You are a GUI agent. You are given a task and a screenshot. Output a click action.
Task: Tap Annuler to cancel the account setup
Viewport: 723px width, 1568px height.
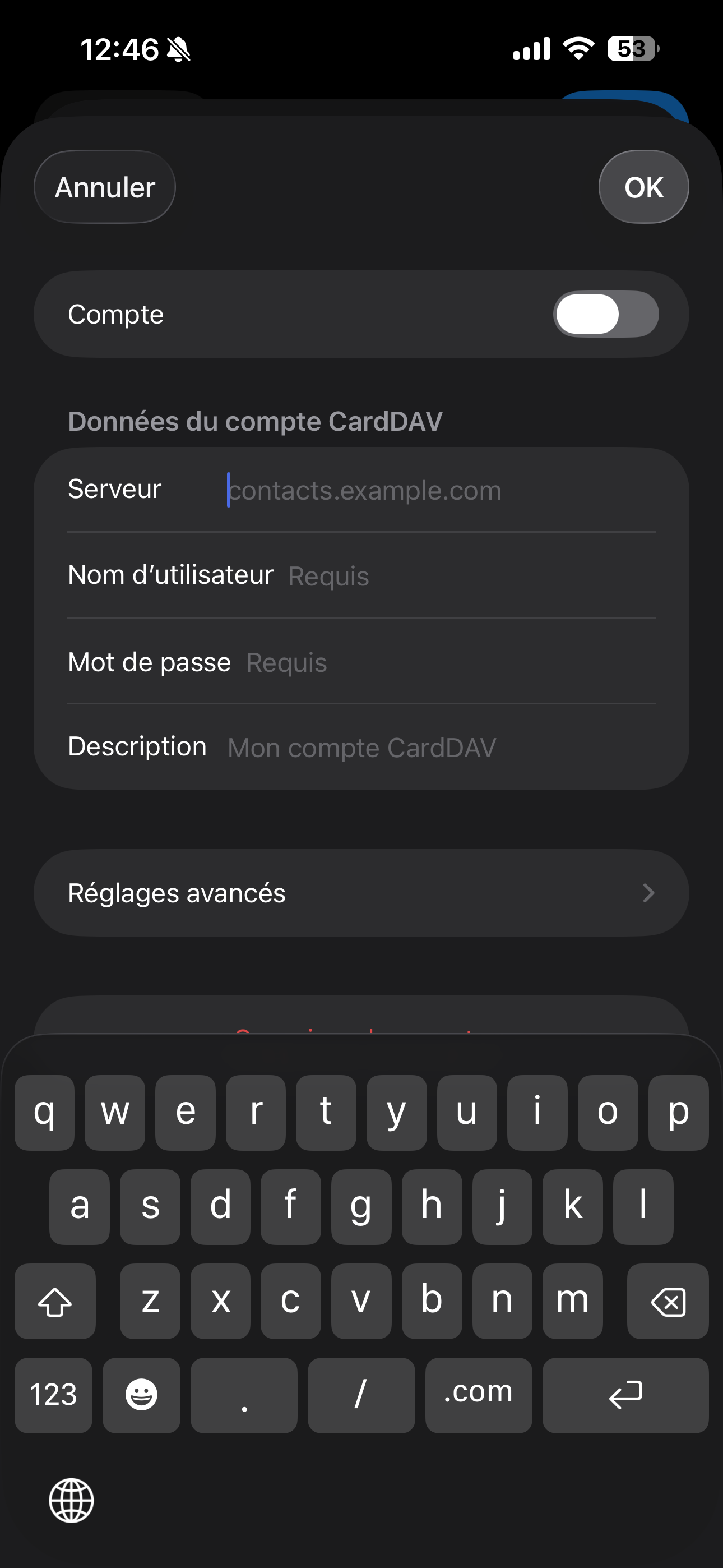[104, 187]
